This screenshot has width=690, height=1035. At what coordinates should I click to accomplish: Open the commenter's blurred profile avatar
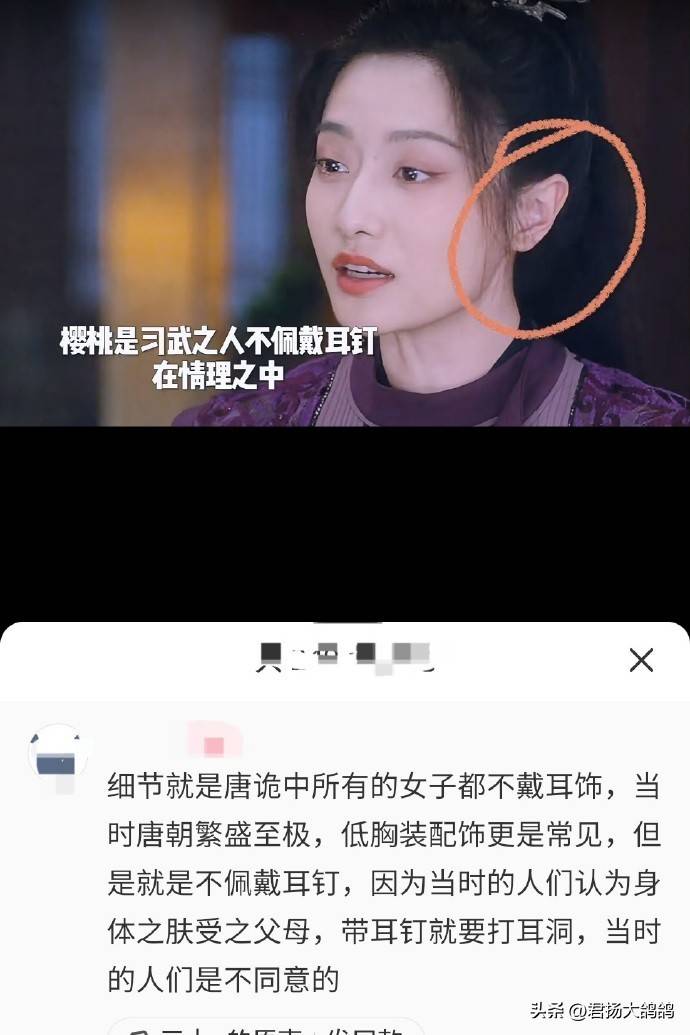(x=58, y=759)
